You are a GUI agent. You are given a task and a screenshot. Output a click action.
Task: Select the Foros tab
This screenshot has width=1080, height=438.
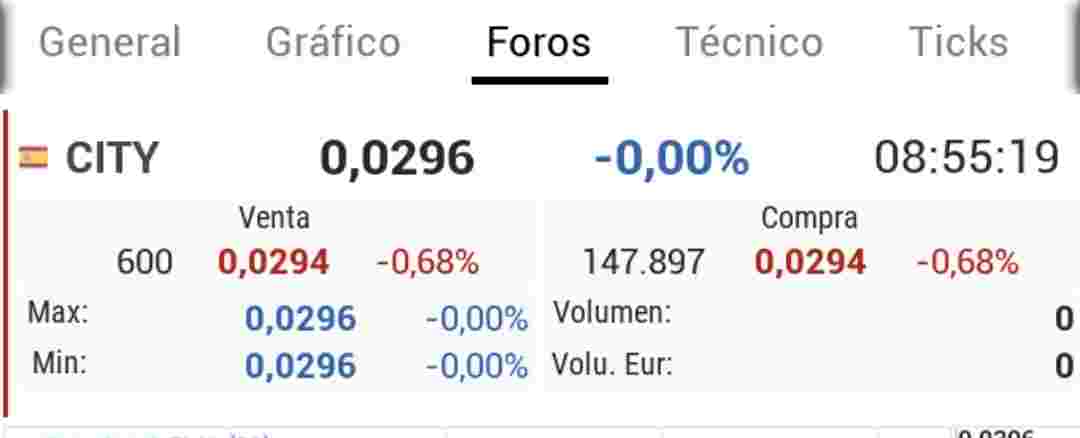(539, 42)
